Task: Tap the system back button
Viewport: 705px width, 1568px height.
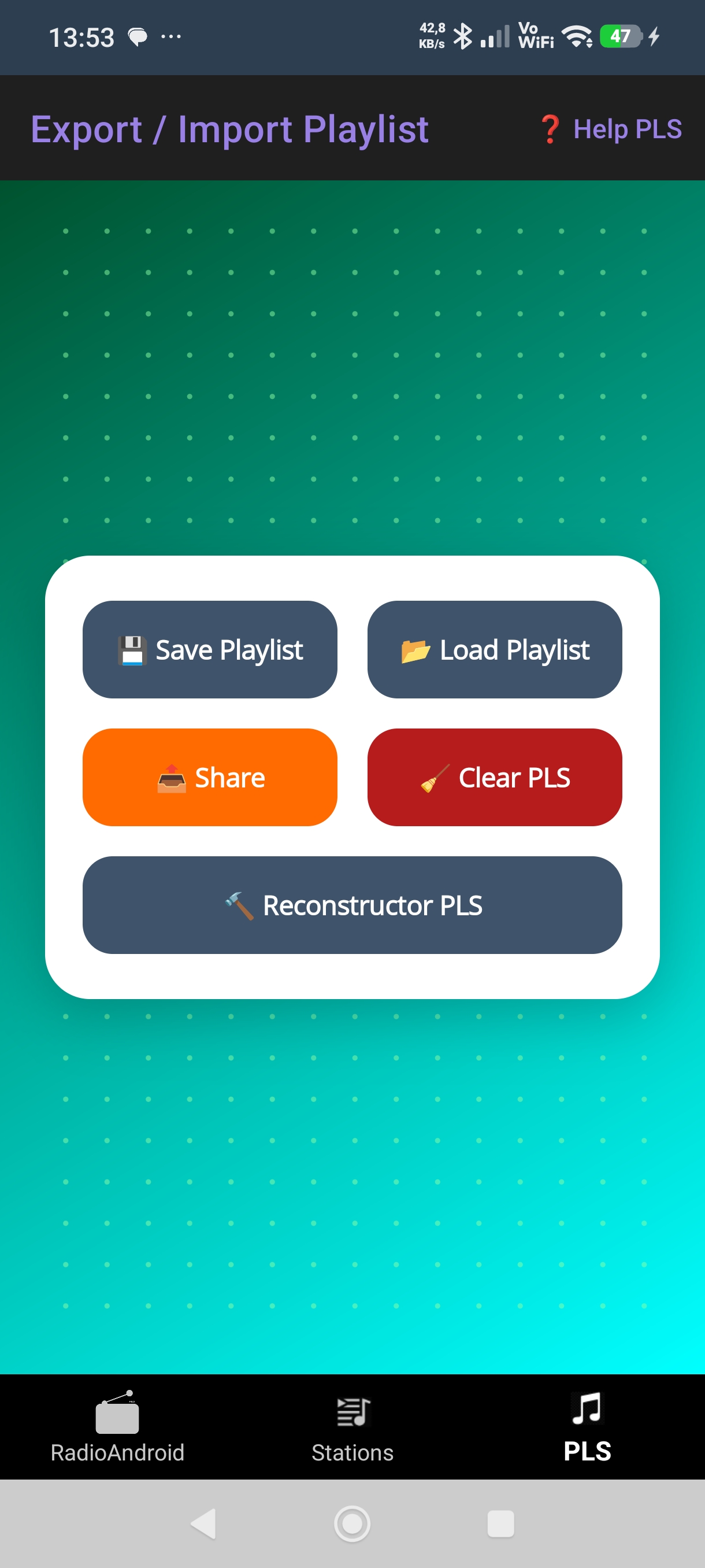Action: (203, 1523)
